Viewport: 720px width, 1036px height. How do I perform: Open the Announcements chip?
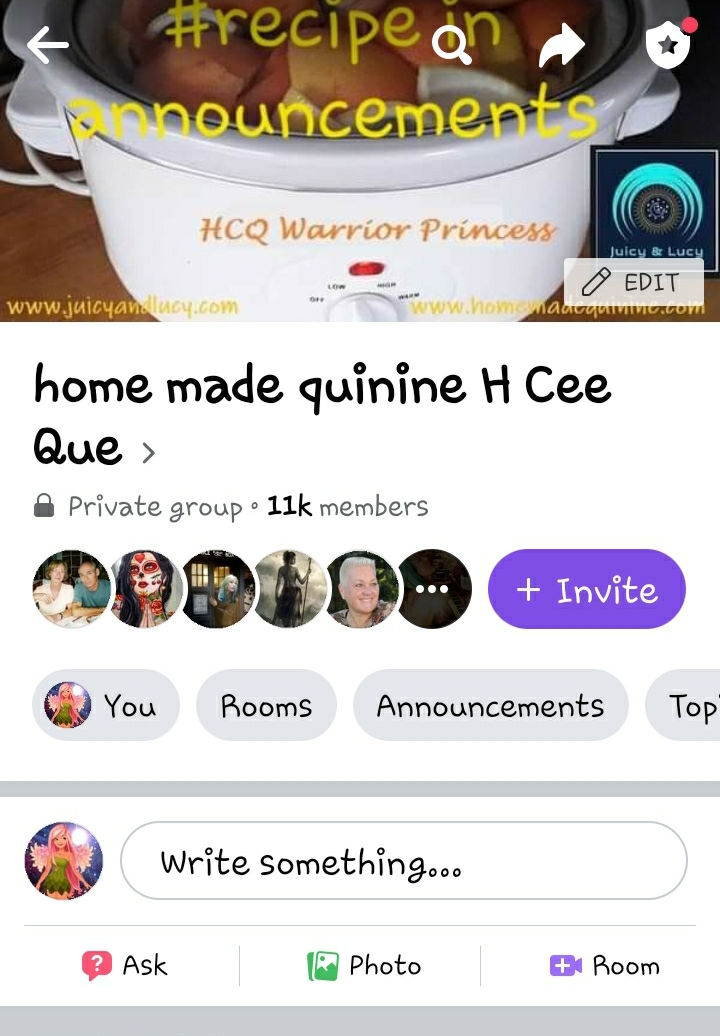[x=490, y=706]
